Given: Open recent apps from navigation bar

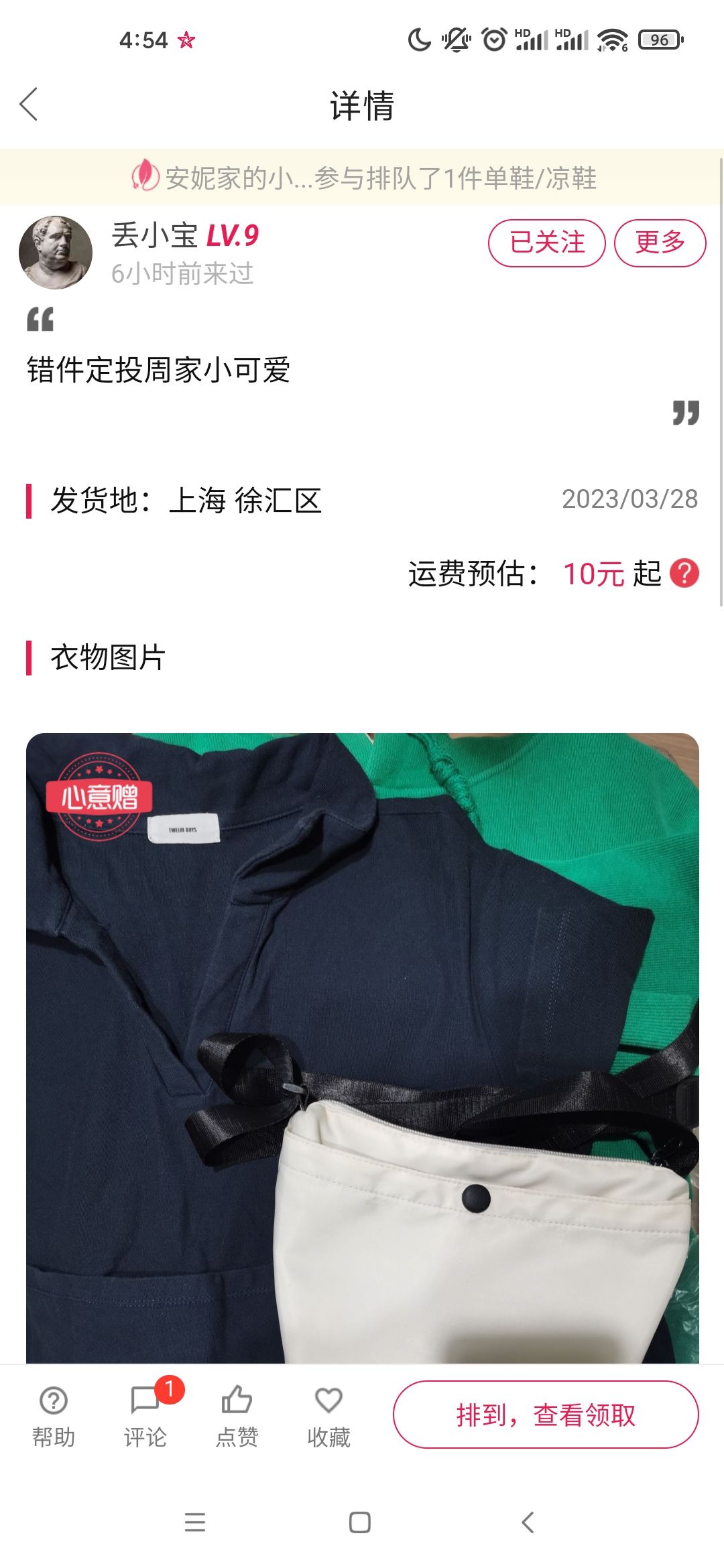Looking at the screenshot, I should pos(195,1522).
